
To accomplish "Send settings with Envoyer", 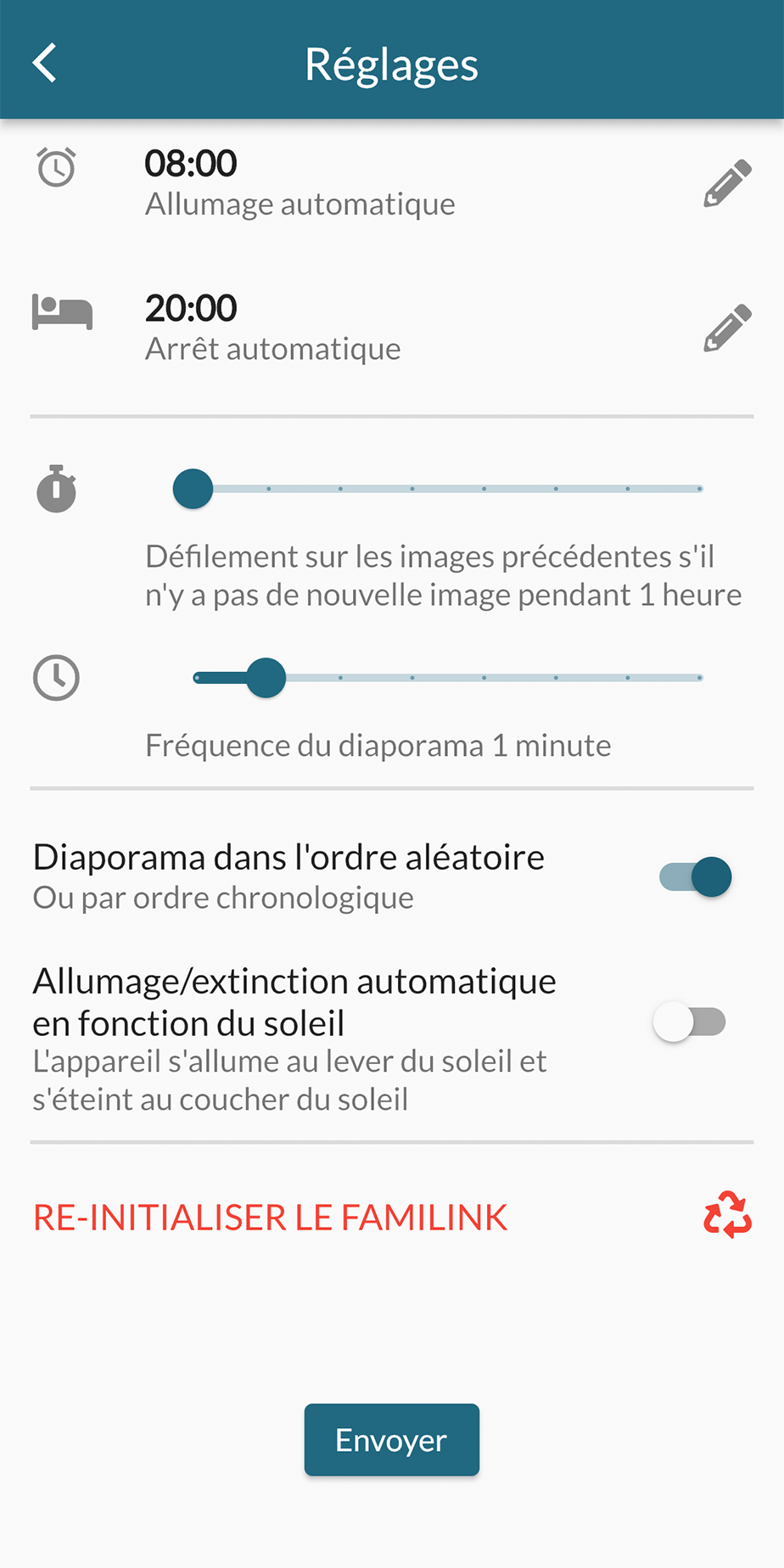I will coord(391,1440).
